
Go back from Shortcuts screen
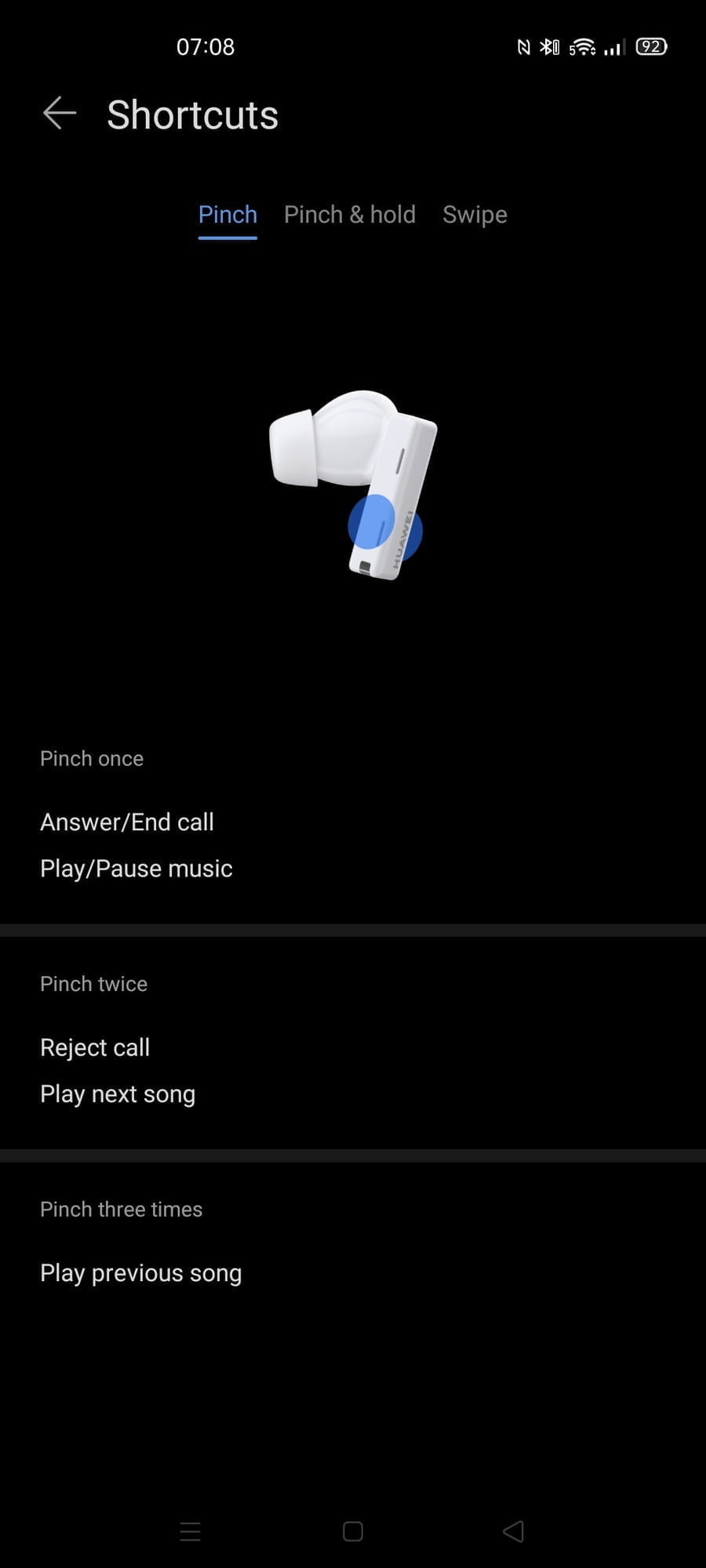[x=59, y=114]
